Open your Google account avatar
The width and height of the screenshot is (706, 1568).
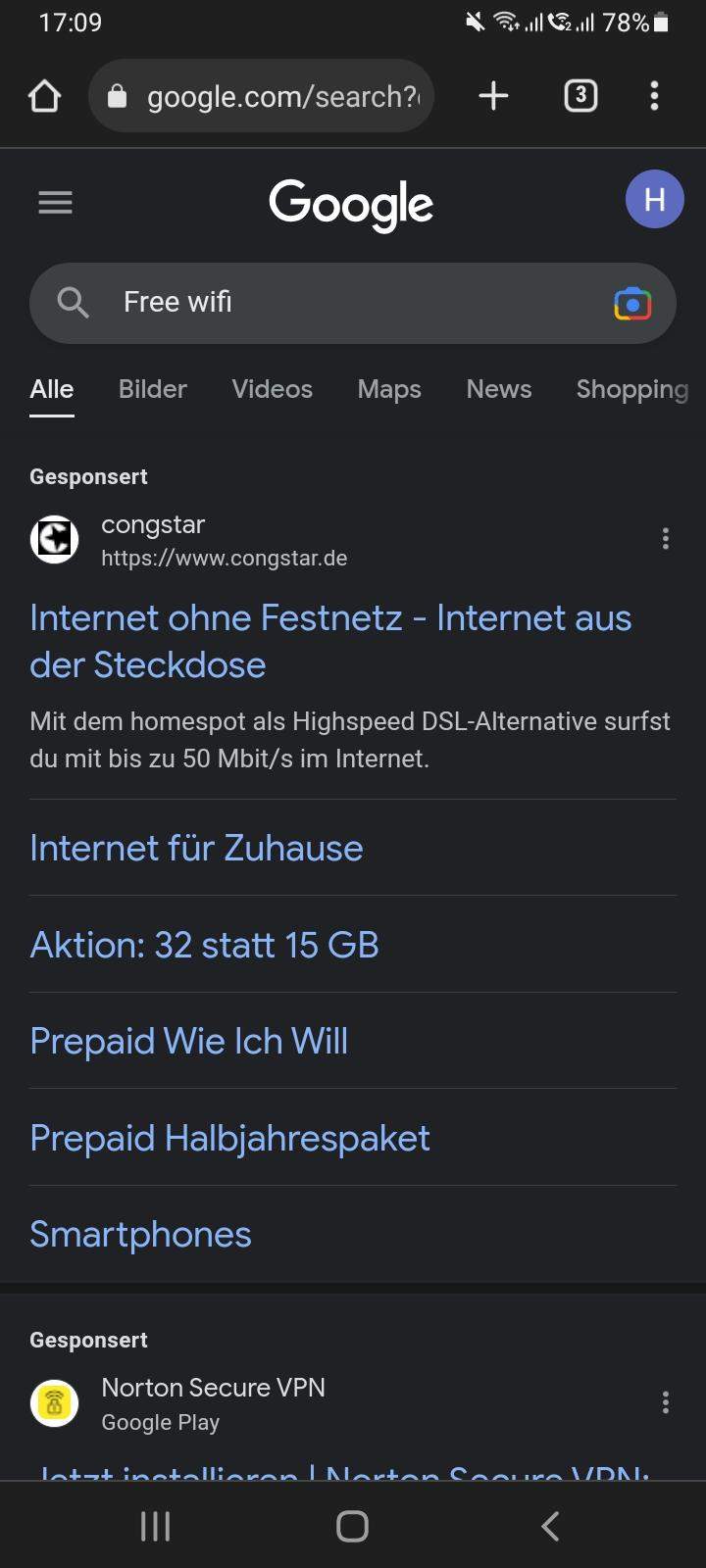[654, 199]
